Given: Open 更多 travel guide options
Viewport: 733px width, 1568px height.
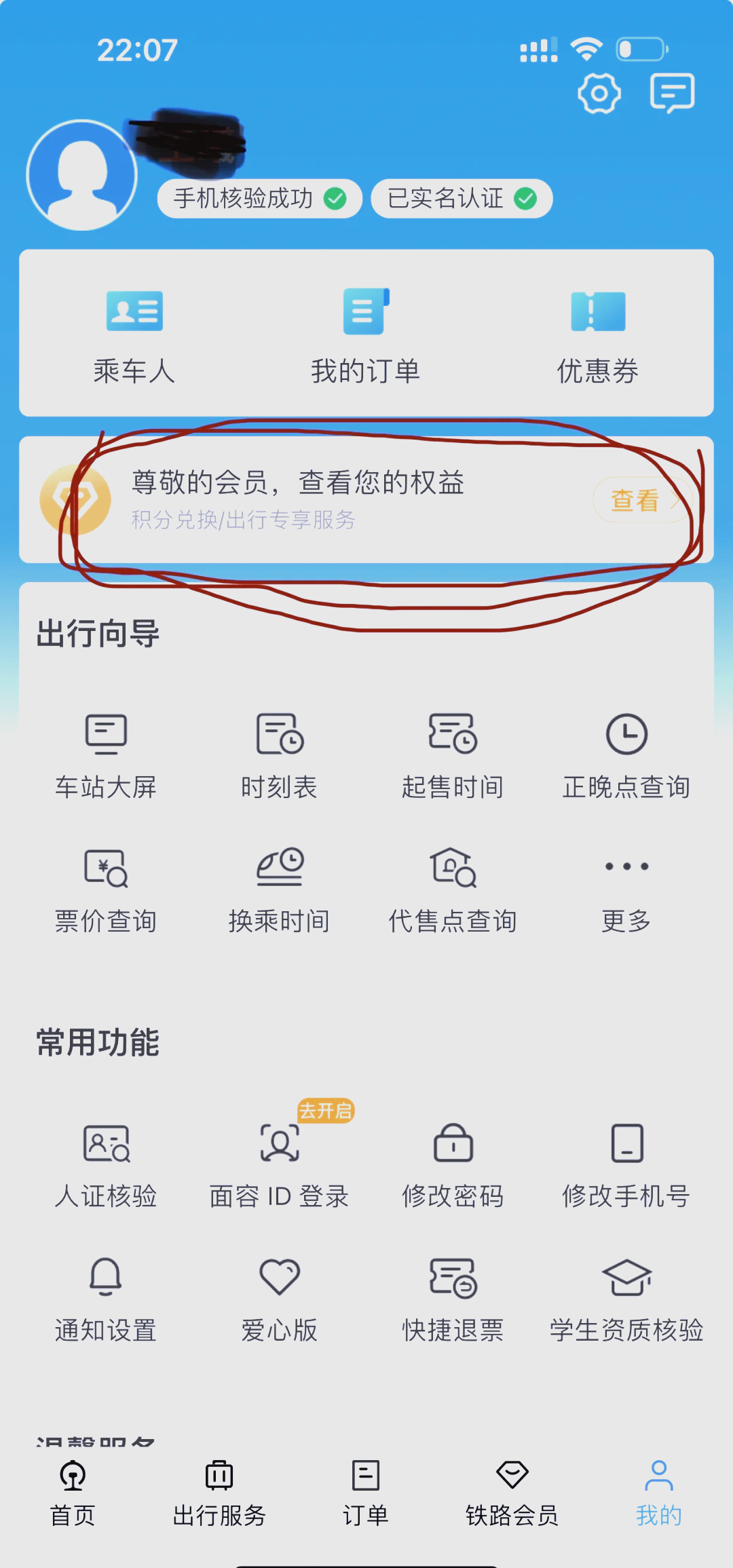Looking at the screenshot, I should [626, 890].
